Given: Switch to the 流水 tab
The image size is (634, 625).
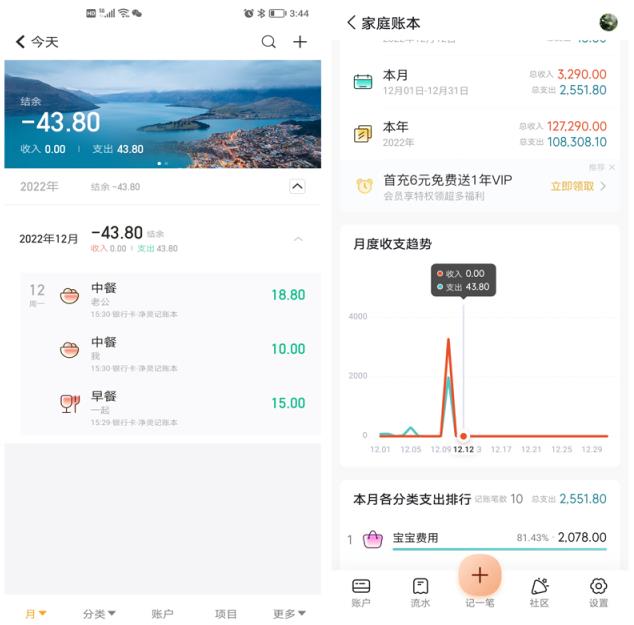Looking at the screenshot, I should pyautogui.click(x=420, y=592).
